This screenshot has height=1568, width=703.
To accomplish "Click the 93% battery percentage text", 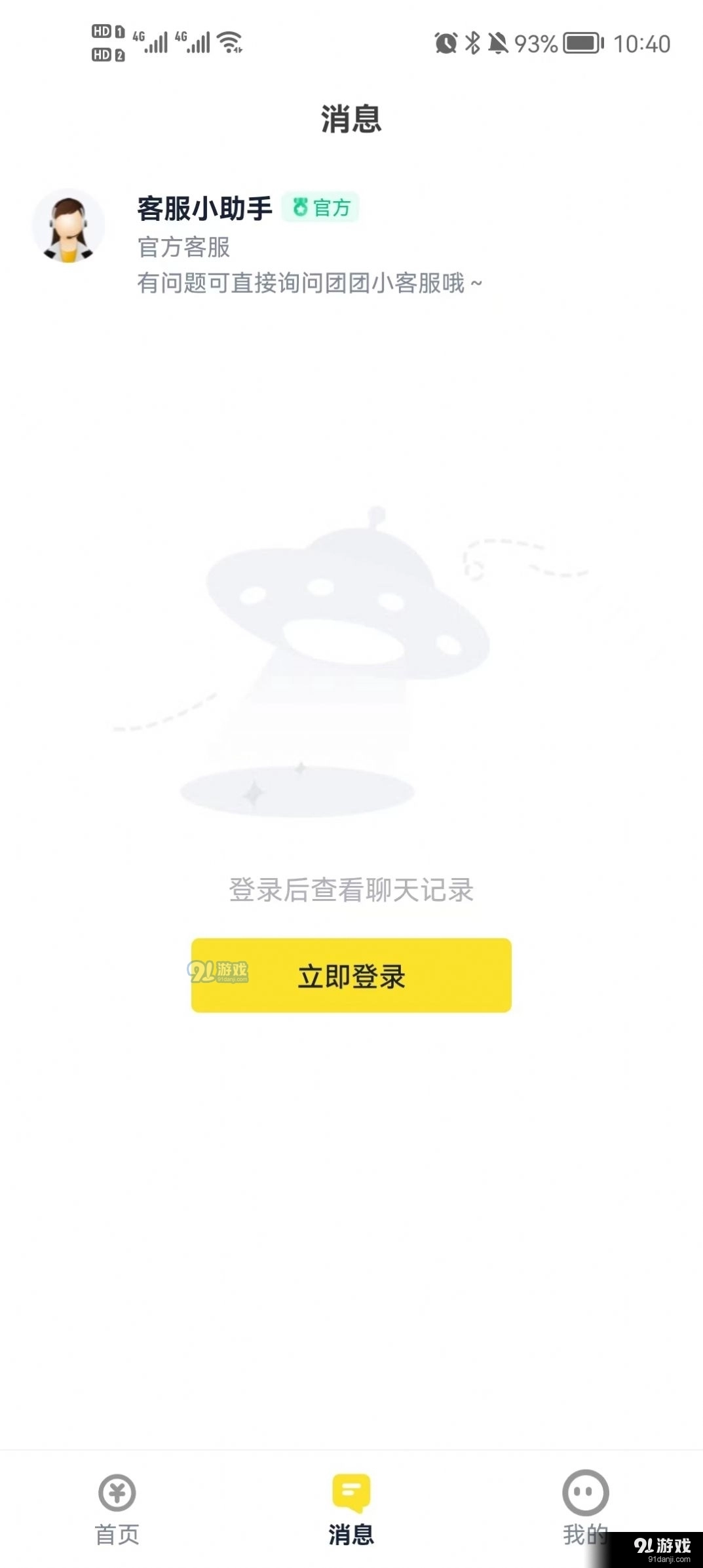I will (537, 43).
